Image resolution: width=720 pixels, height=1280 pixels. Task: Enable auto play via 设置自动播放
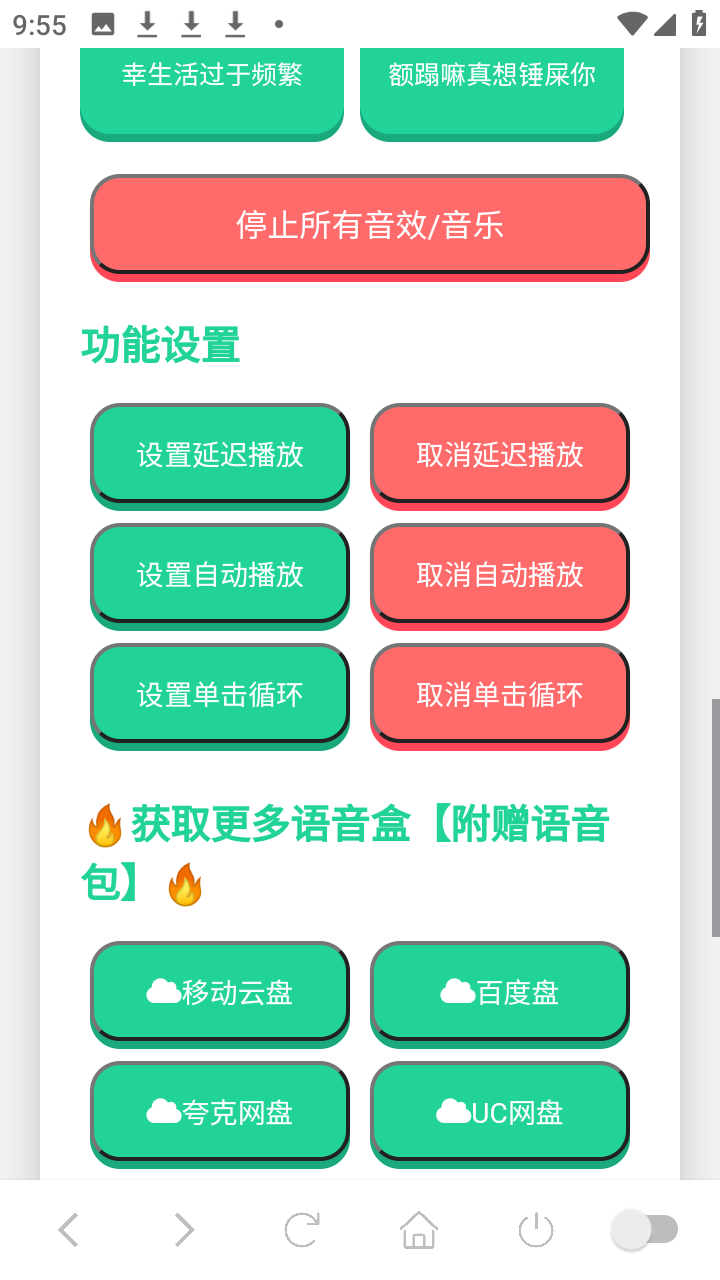(220, 575)
